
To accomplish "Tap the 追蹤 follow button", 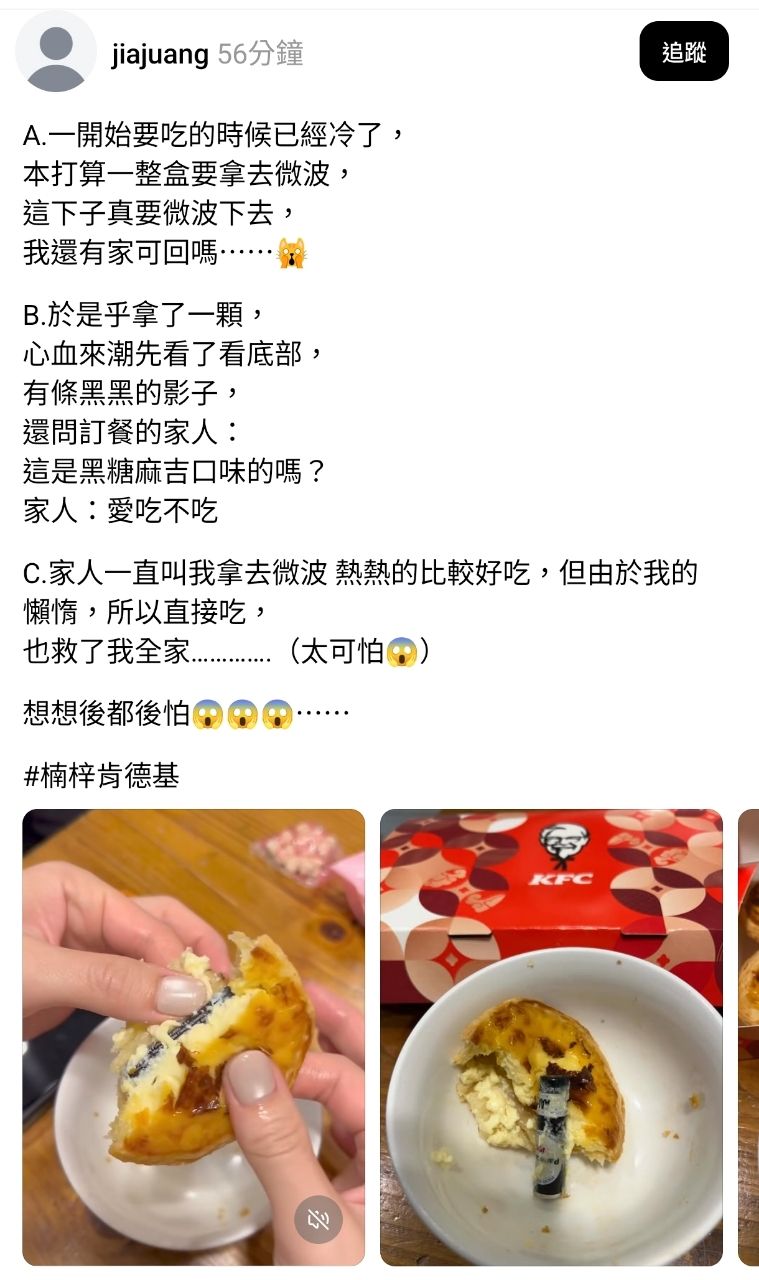I will click(684, 52).
